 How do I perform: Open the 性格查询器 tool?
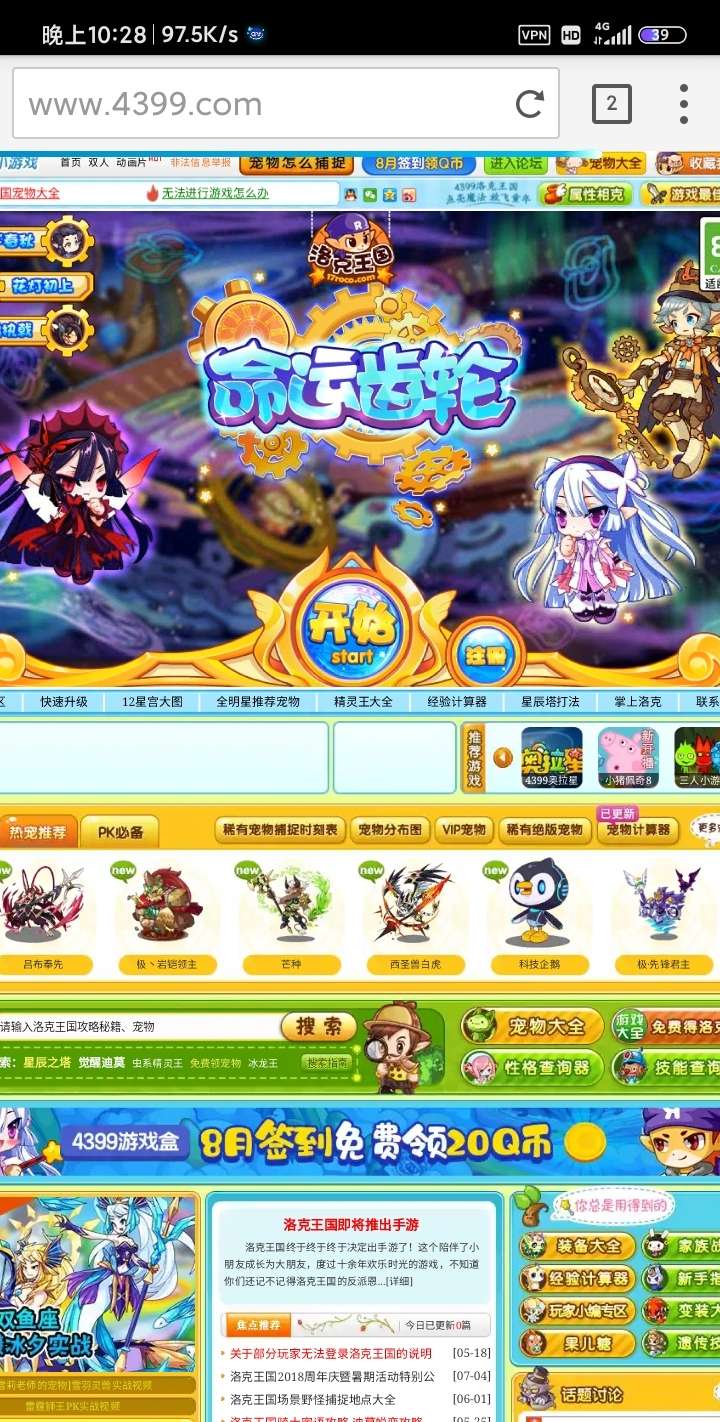[533, 1068]
